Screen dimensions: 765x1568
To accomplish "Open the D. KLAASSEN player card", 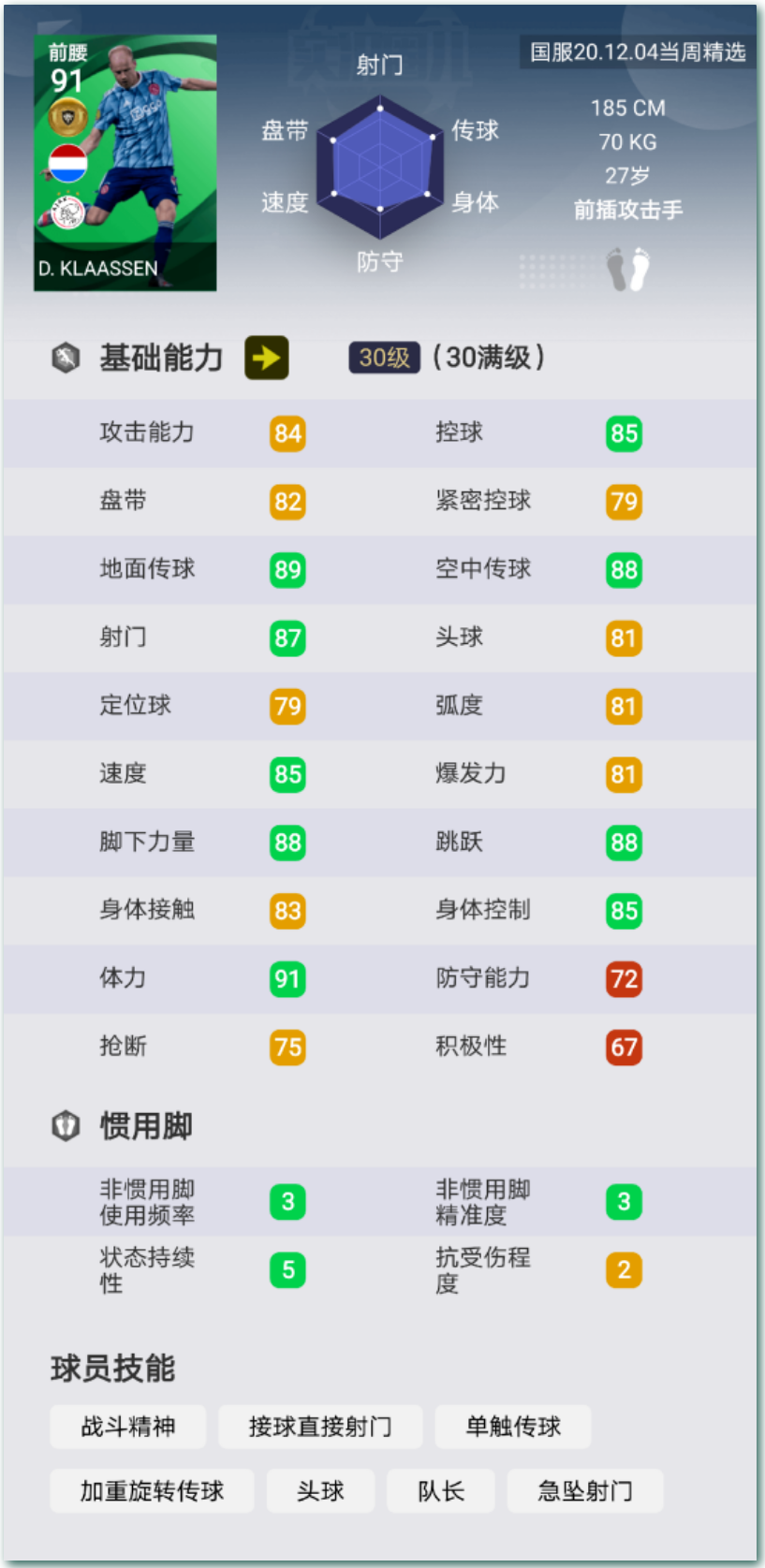I will [x=125, y=163].
